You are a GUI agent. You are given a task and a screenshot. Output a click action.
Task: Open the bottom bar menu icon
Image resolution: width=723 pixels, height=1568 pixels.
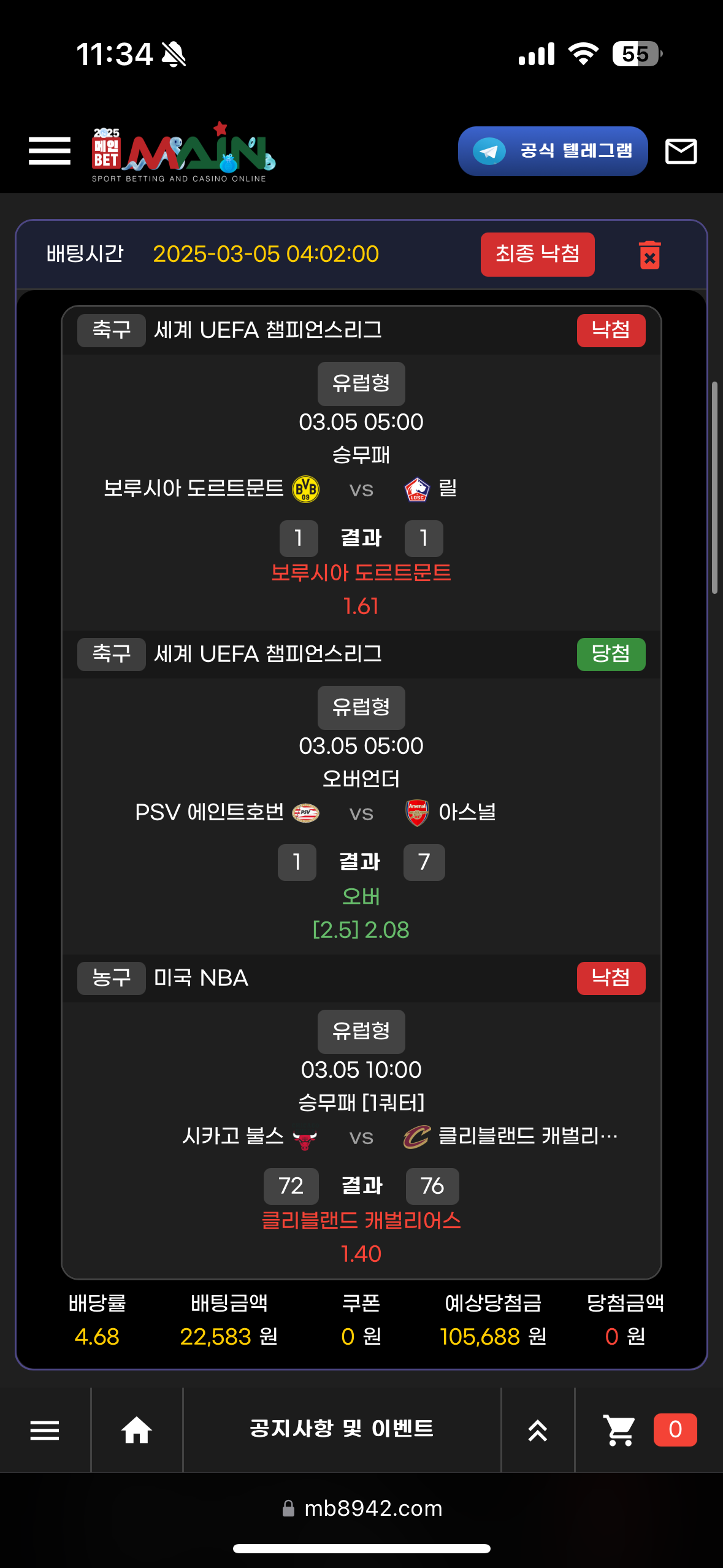[x=45, y=1431]
